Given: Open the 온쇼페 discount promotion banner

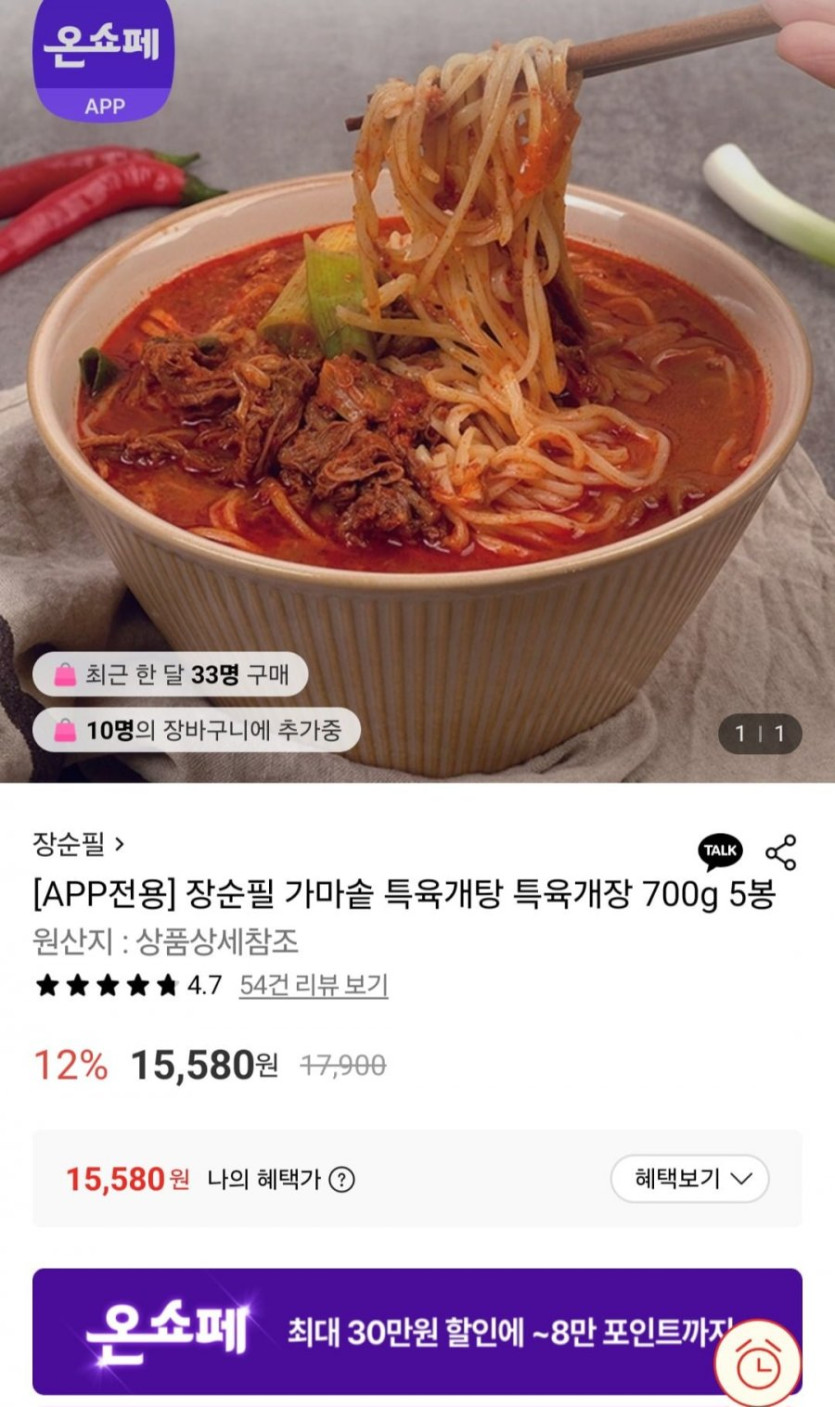Looking at the screenshot, I should (380, 1331).
